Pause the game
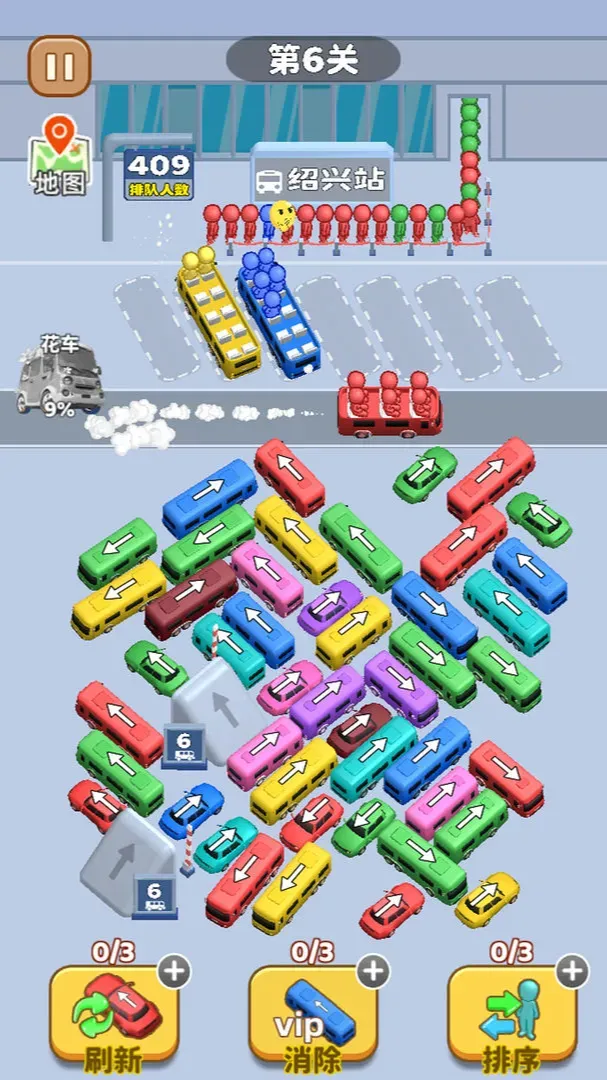 [59, 66]
